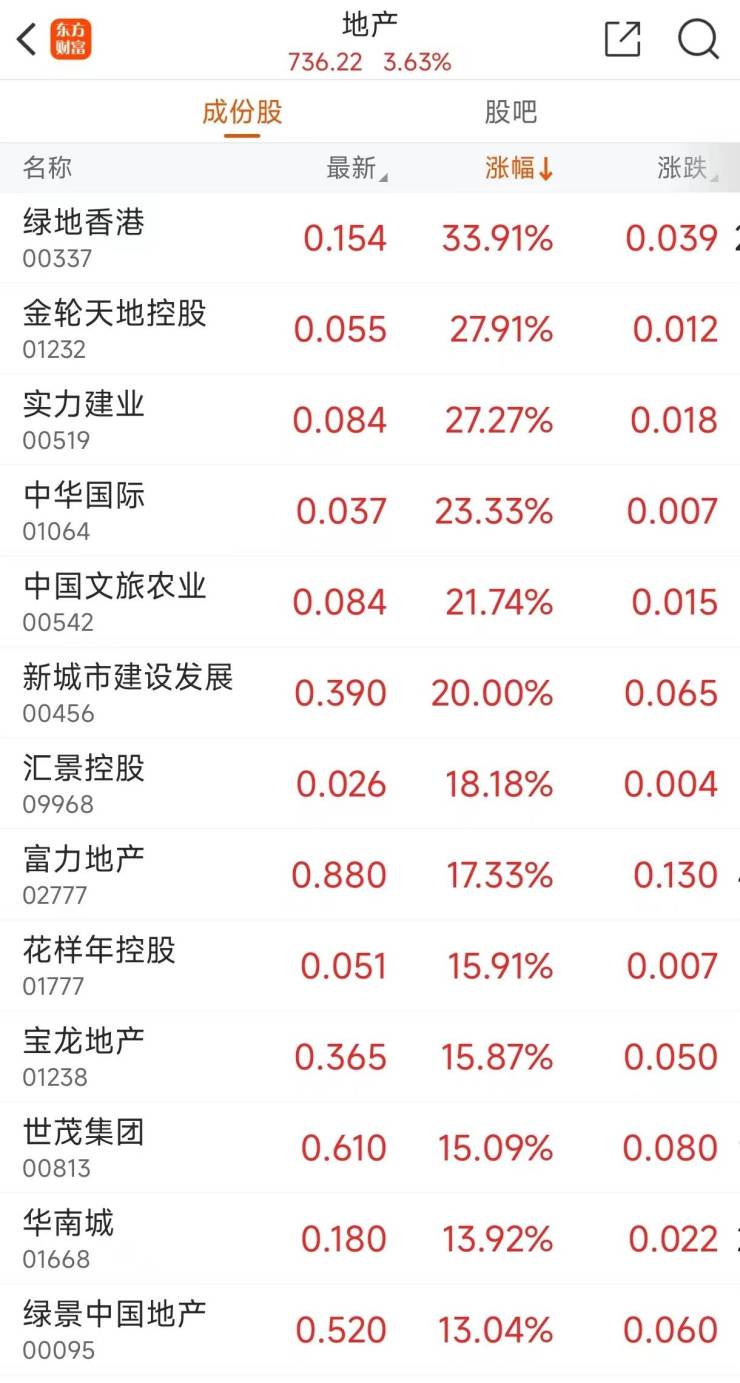
Task: Select the 成份股 tab
Action: coord(242,112)
